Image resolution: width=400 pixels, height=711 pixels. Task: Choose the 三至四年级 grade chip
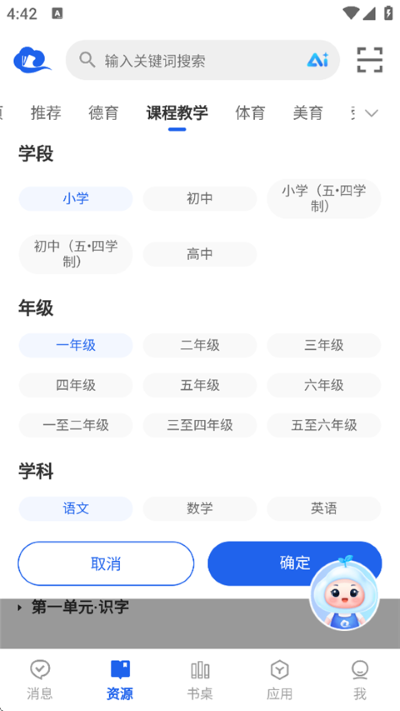200,425
